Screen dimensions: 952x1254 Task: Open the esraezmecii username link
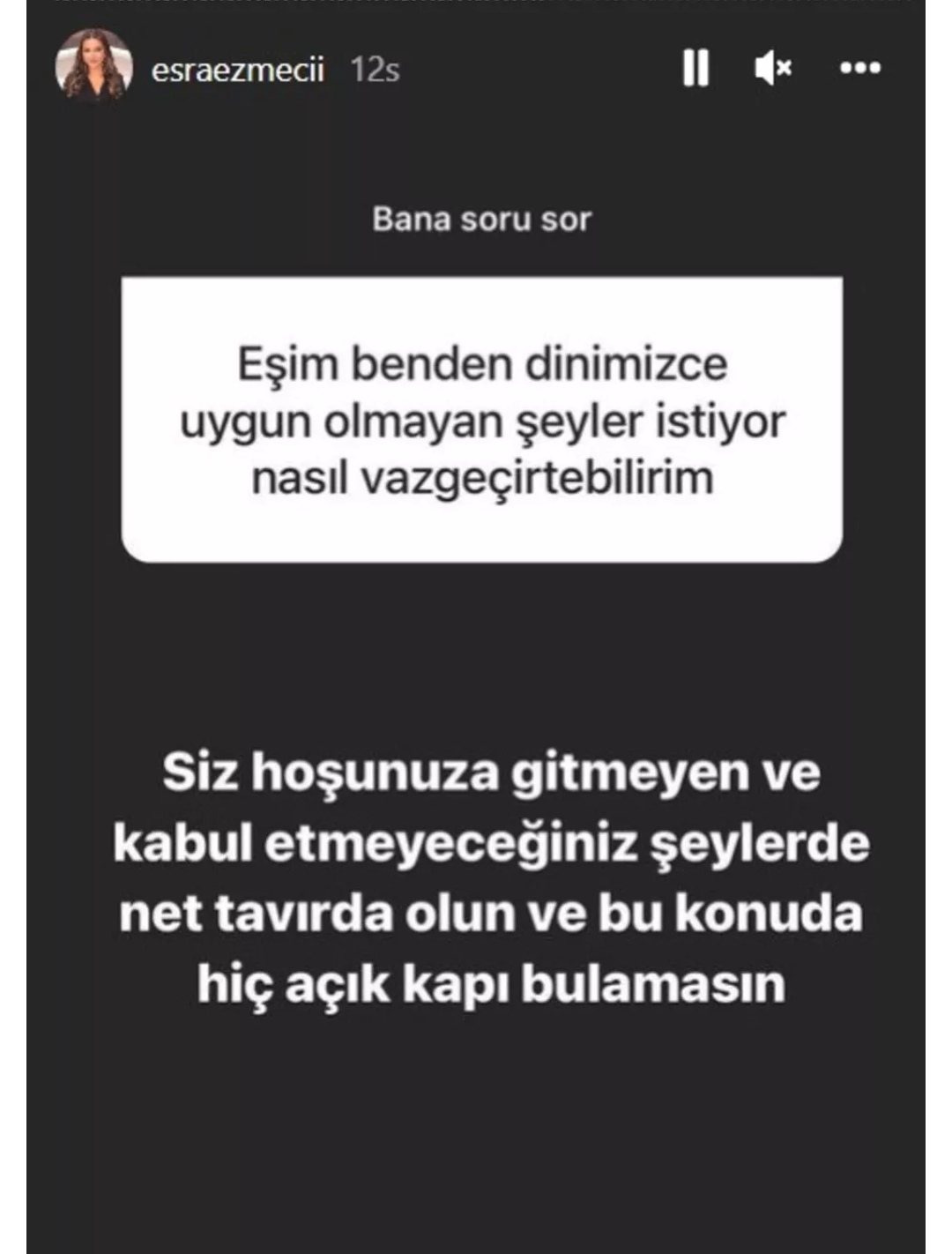click(238, 70)
